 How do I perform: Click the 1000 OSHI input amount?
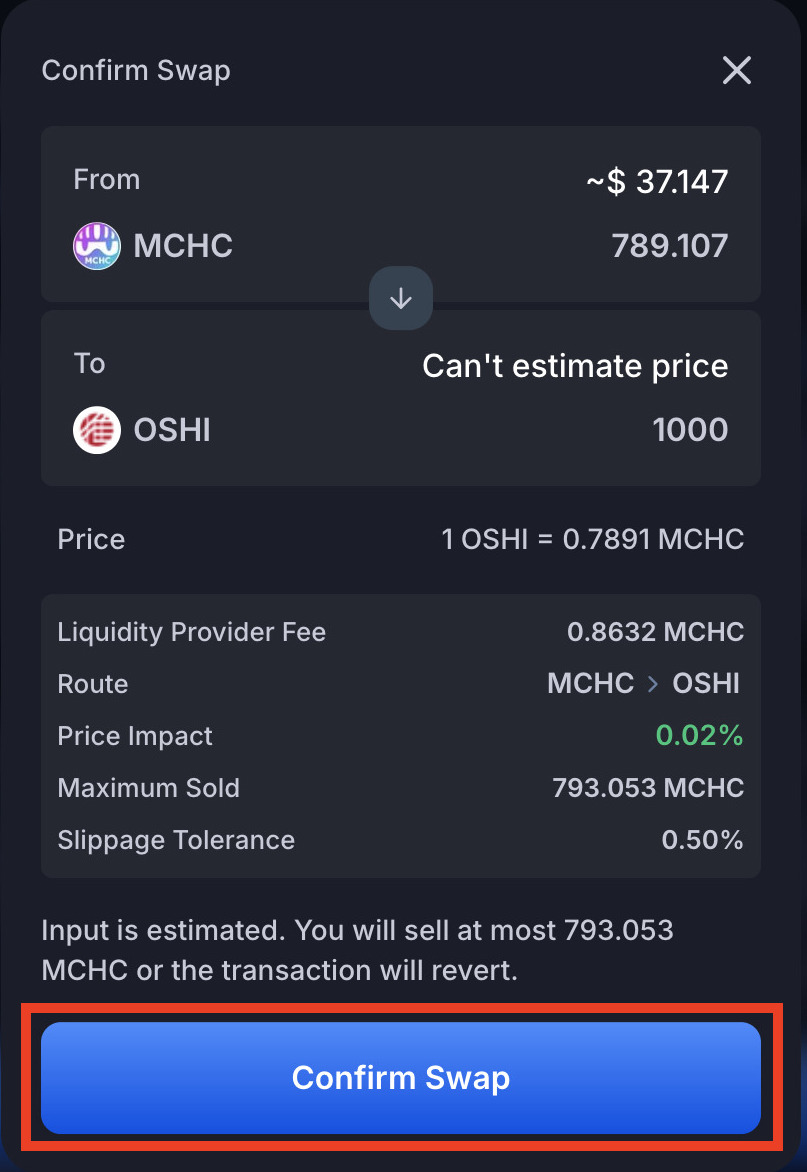(690, 429)
